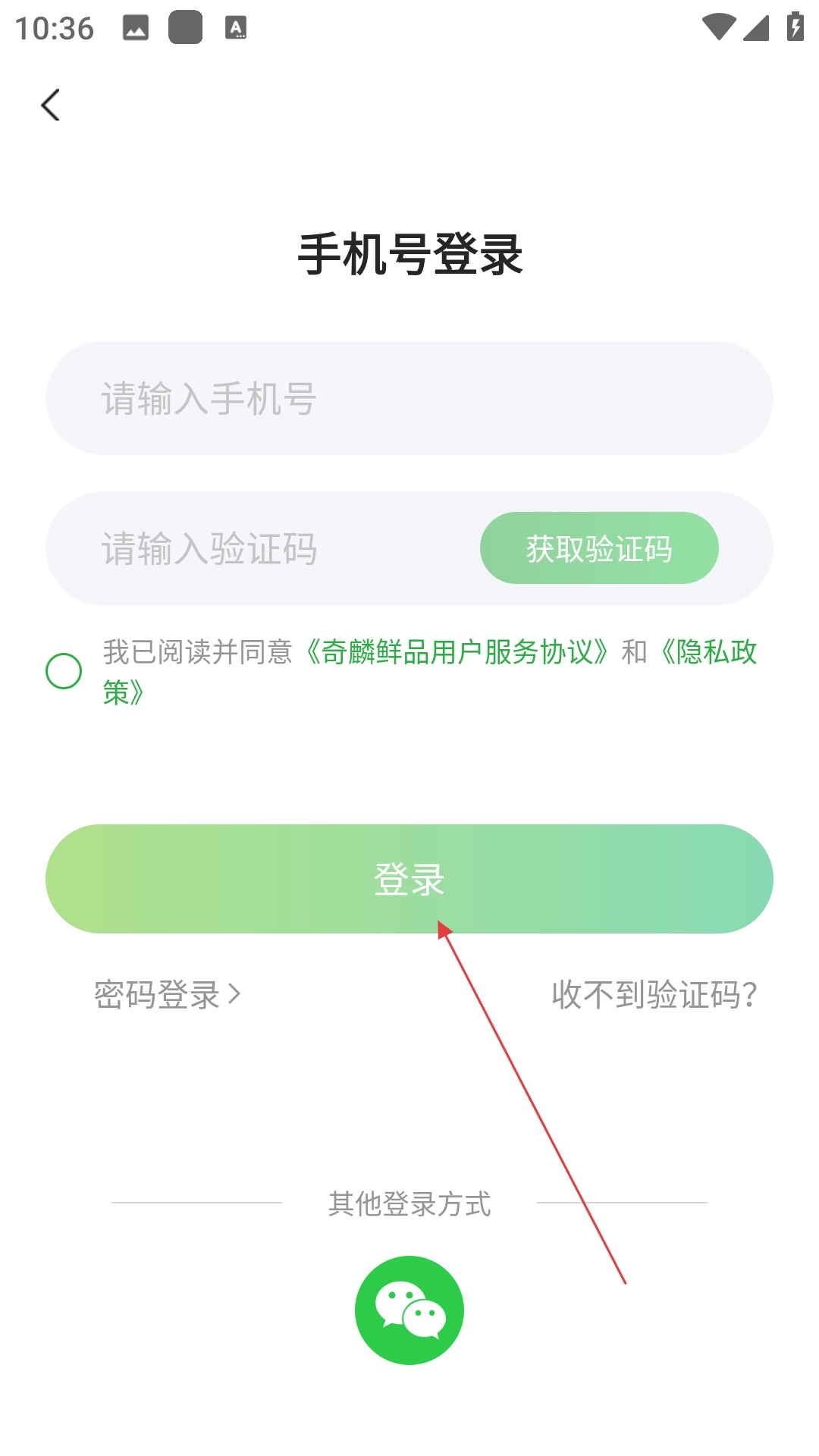Open 收不到验证码? help
The image size is (819, 1456).
click(x=654, y=994)
